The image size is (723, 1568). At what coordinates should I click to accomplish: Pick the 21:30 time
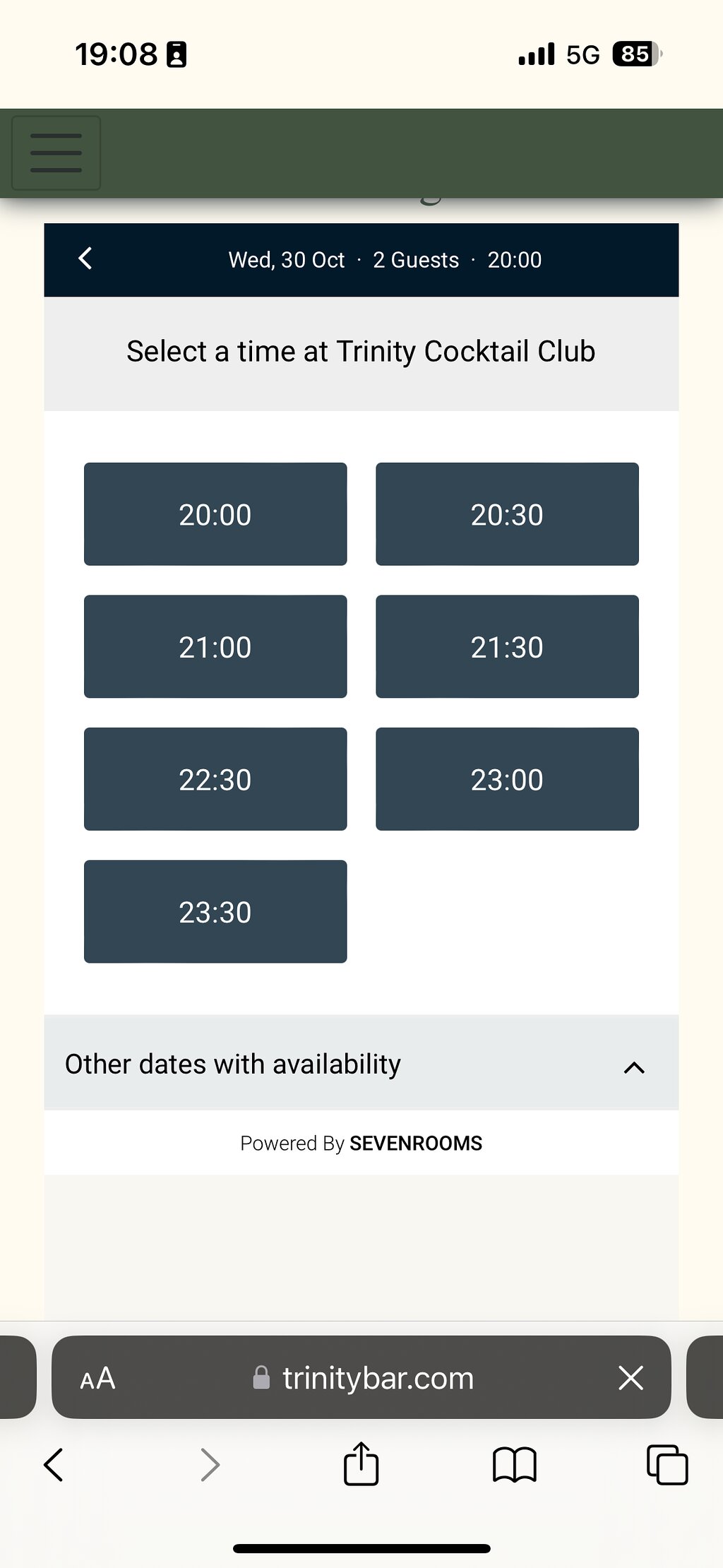507,646
